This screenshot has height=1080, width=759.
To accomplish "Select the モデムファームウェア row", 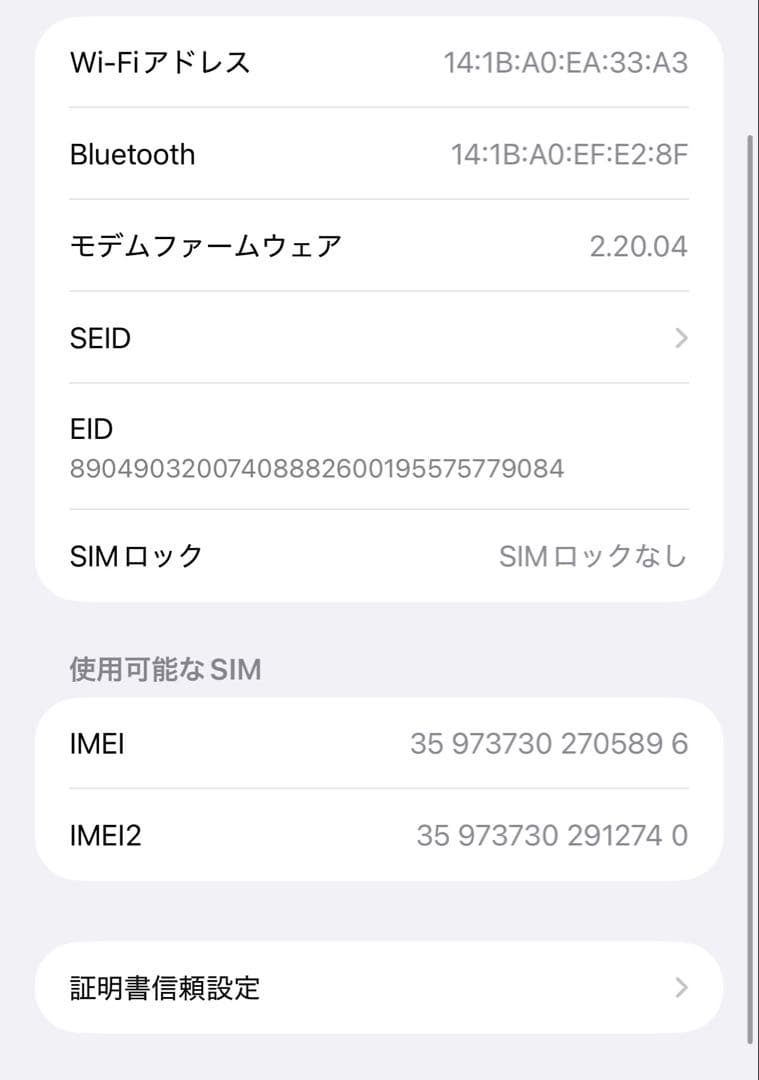I will click(x=379, y=245).
